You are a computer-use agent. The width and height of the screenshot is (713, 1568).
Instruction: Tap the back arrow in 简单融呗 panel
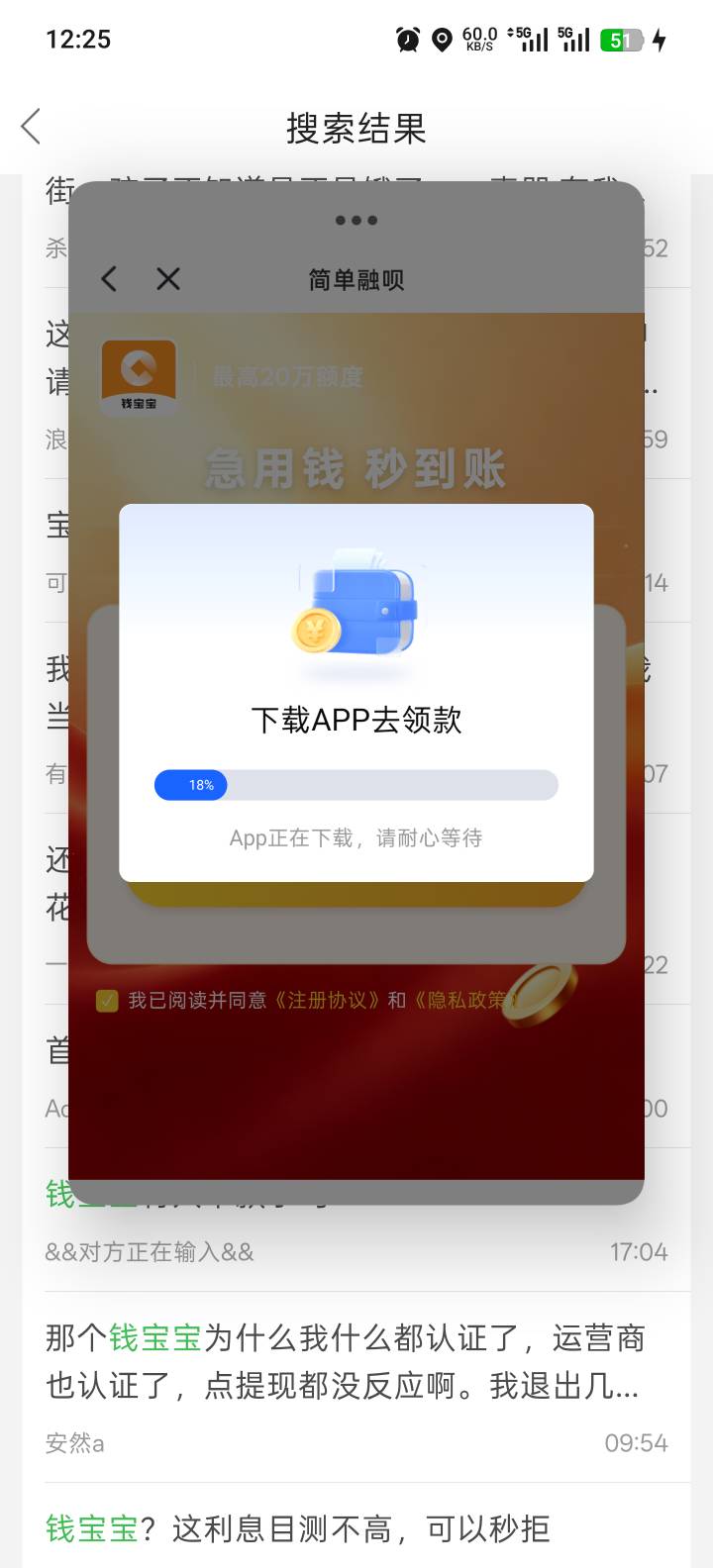click(109, 279)
